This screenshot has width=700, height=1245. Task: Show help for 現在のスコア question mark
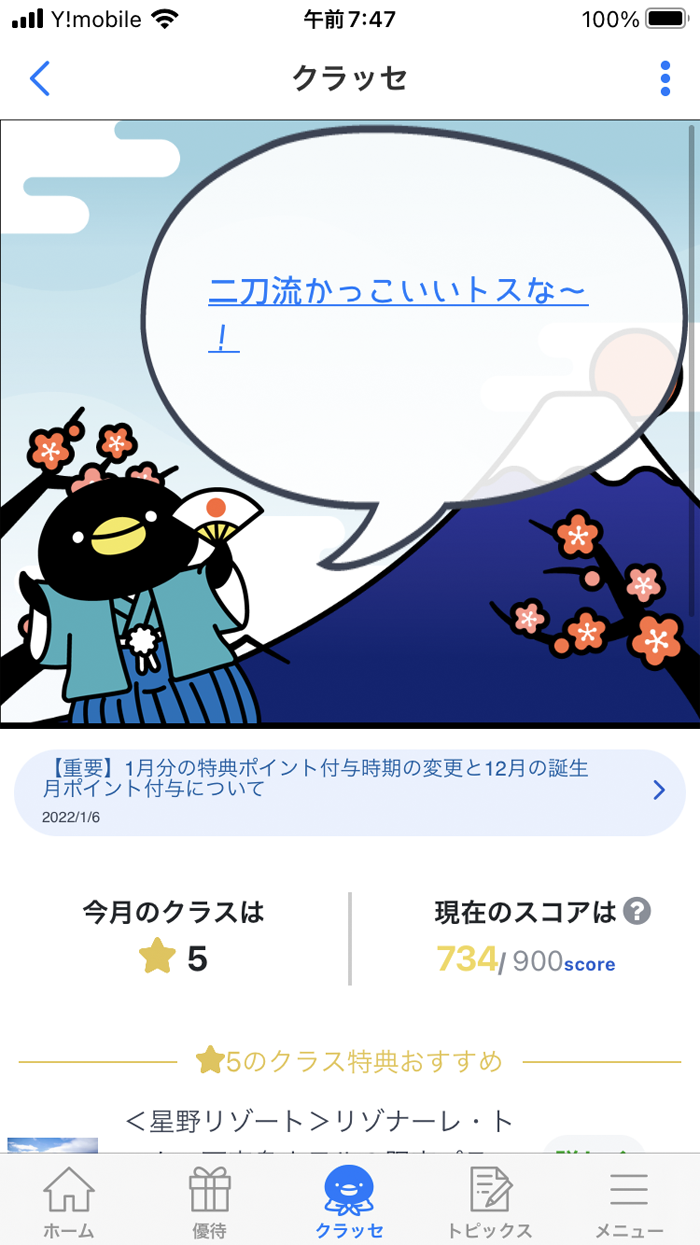(637, 911)
